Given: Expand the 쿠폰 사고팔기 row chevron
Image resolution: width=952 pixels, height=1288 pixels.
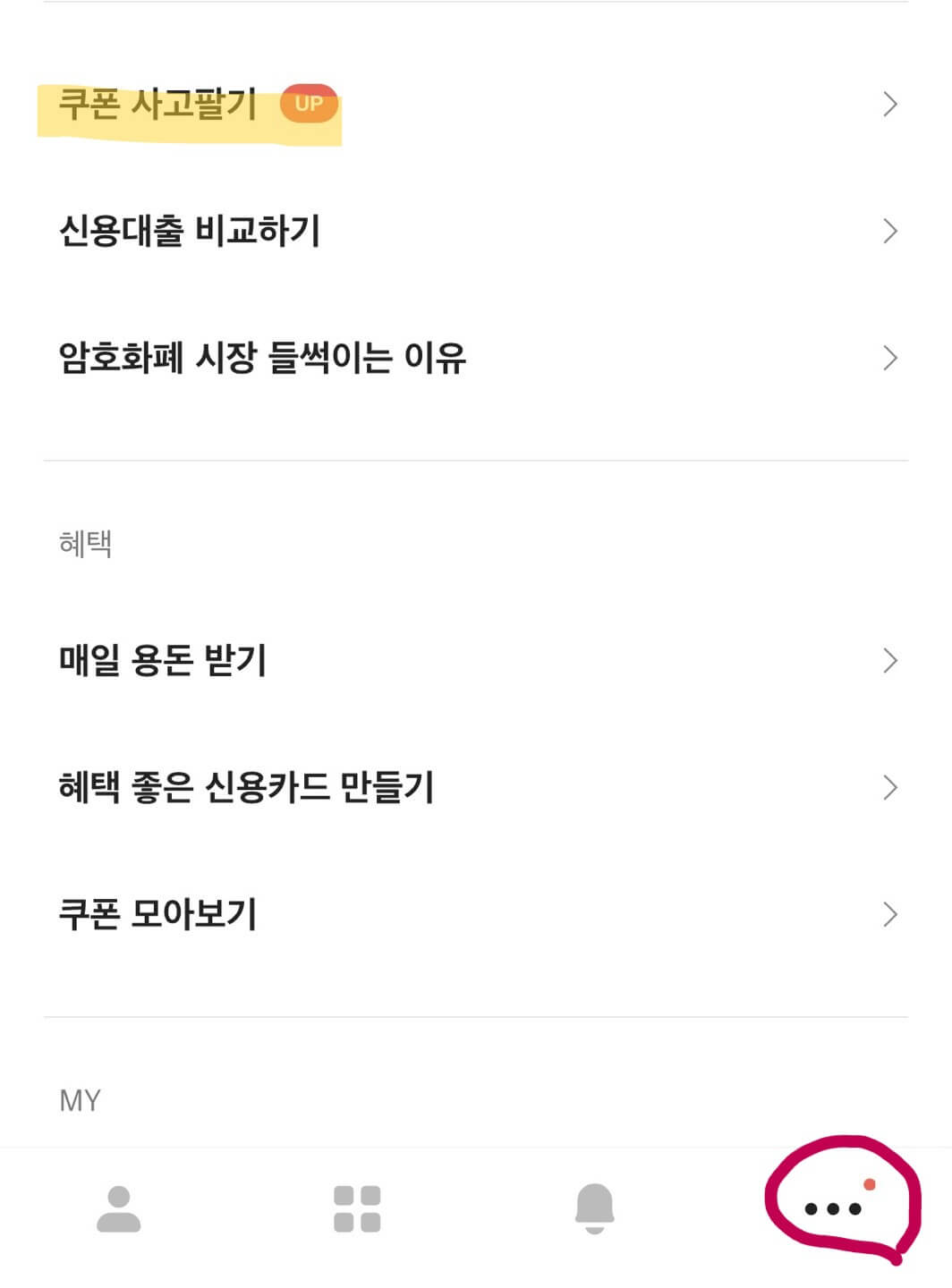Looking at the screenshot, I should [889, 105].
